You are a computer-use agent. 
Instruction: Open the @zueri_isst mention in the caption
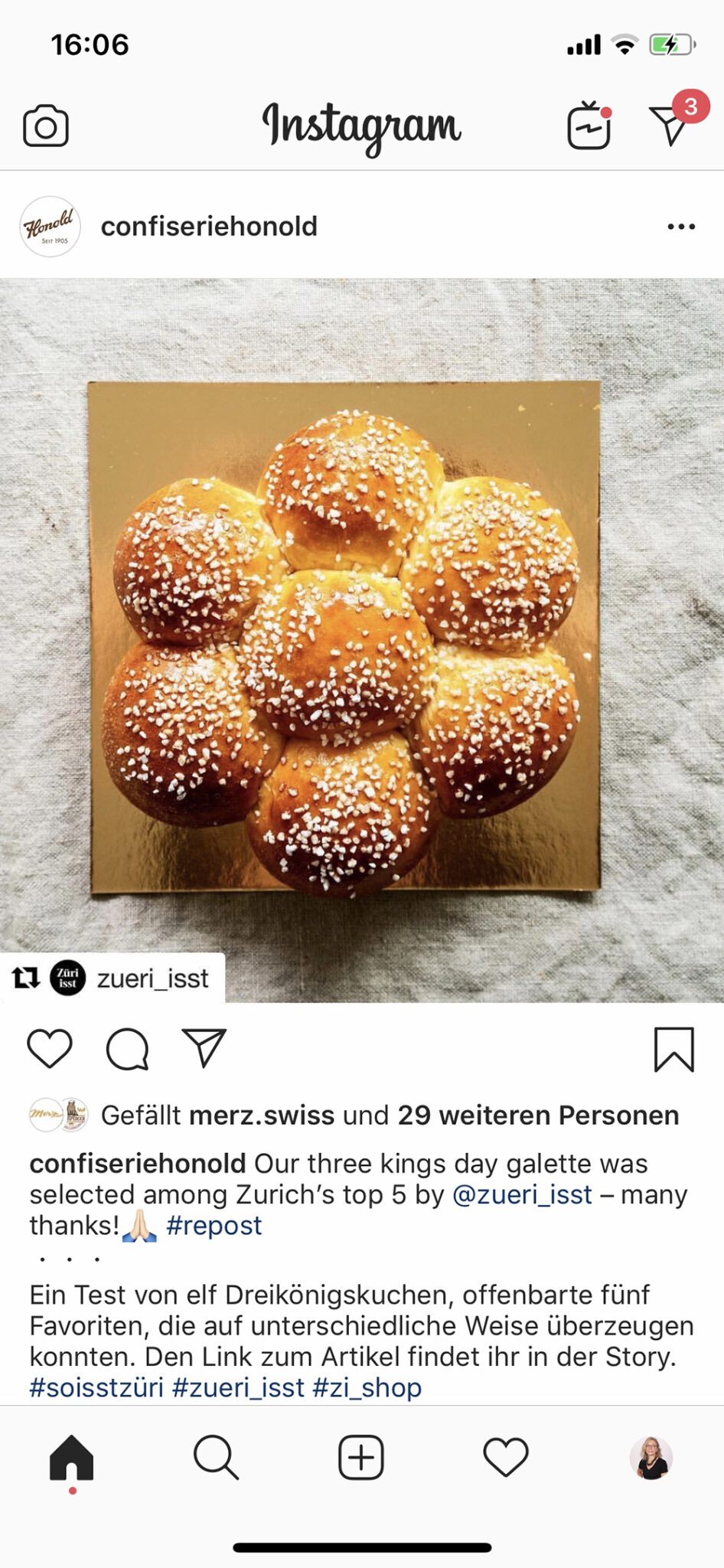(x=522, y=1194)
